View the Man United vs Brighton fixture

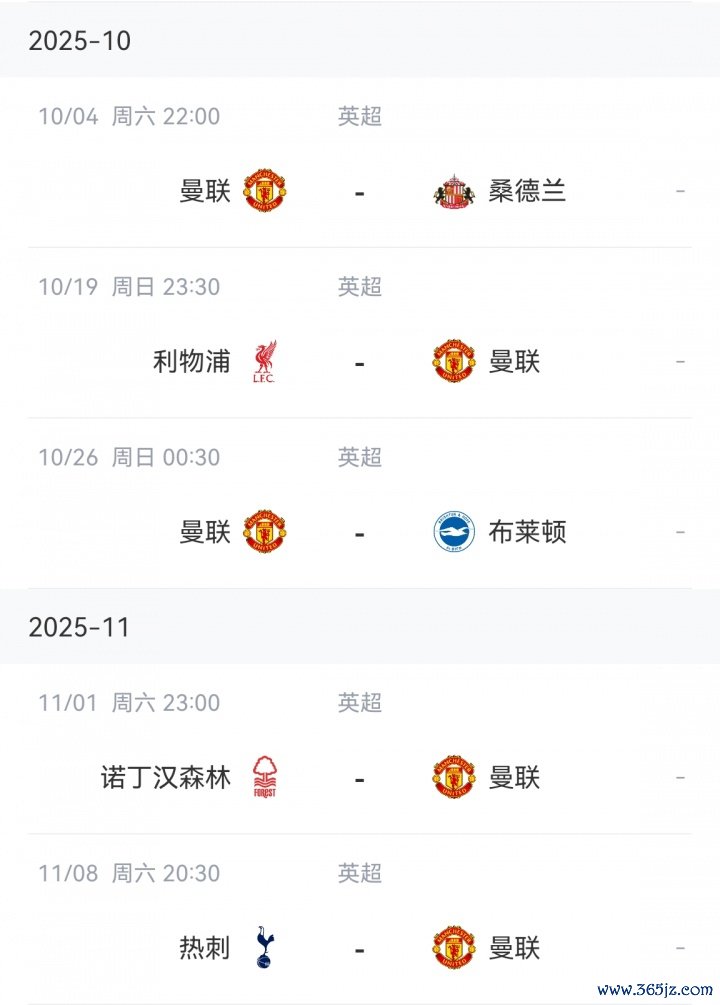360,532
